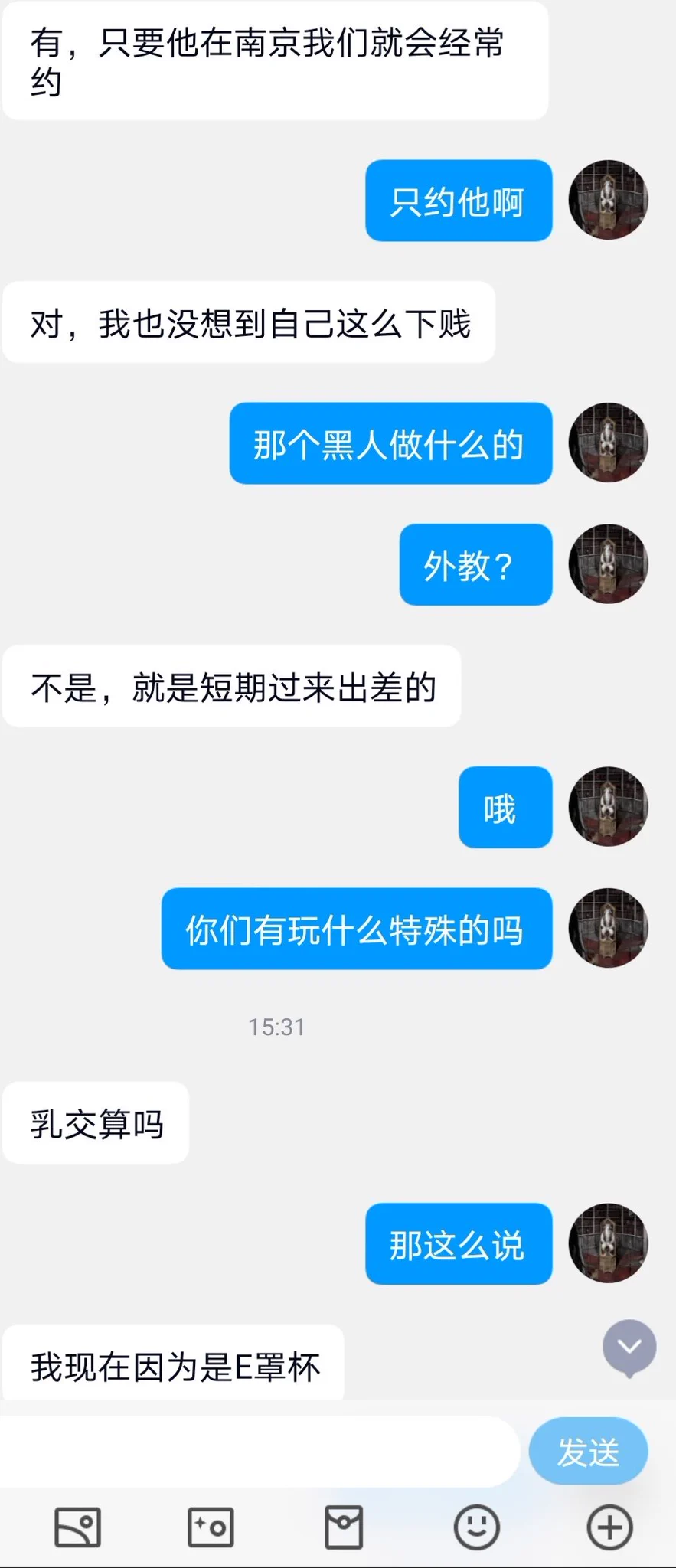676x1568 pixels.
Task: Open the image picker icon
Action: point(77,1527)
